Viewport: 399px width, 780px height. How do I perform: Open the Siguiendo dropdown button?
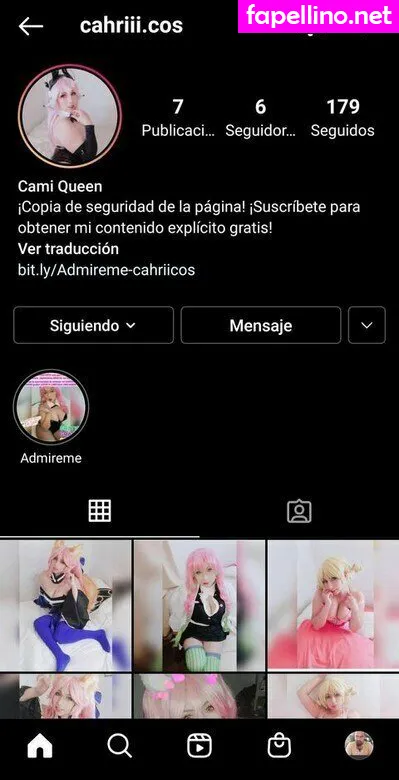click(x=94, y=325)
